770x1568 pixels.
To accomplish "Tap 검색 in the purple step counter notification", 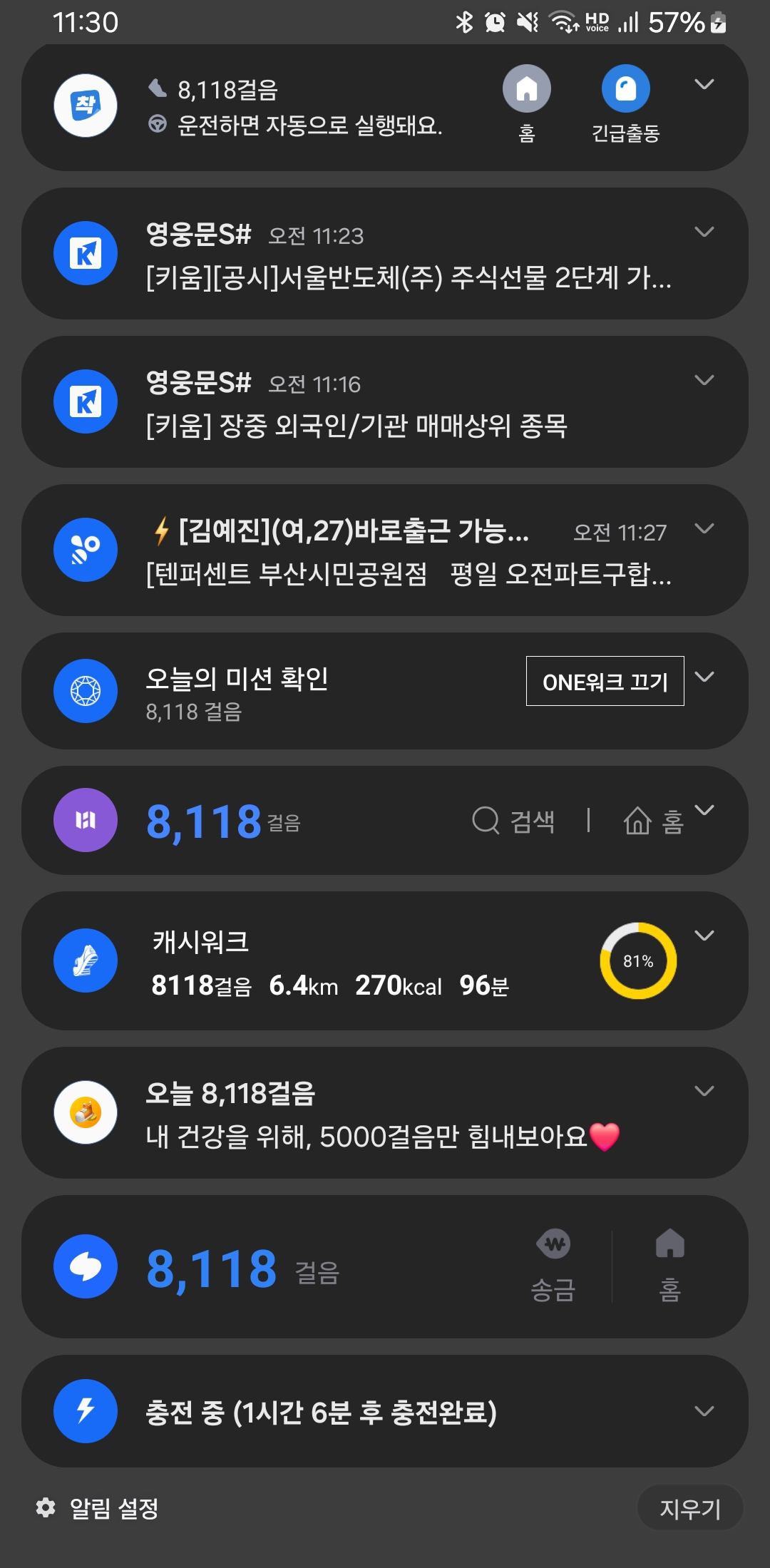I will click(x=514, y=821).
